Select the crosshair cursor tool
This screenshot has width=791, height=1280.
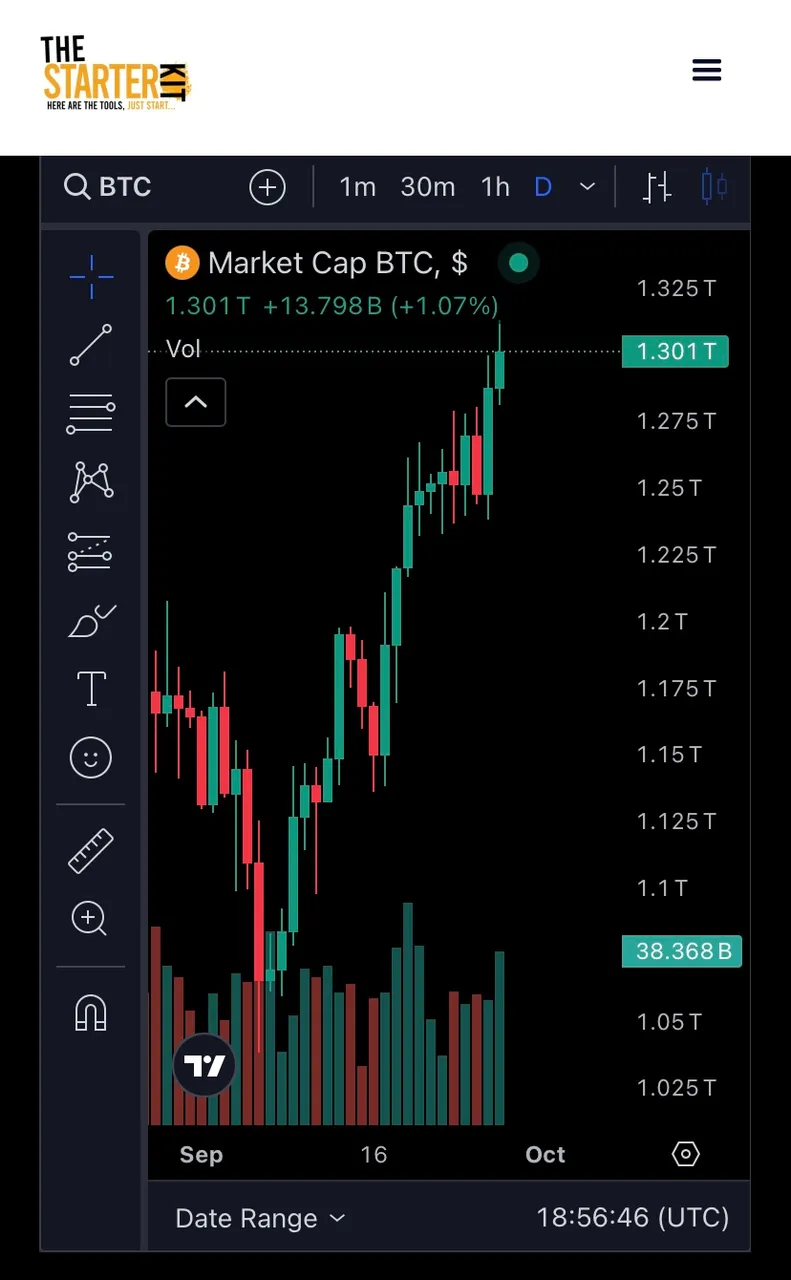[91, 277]
